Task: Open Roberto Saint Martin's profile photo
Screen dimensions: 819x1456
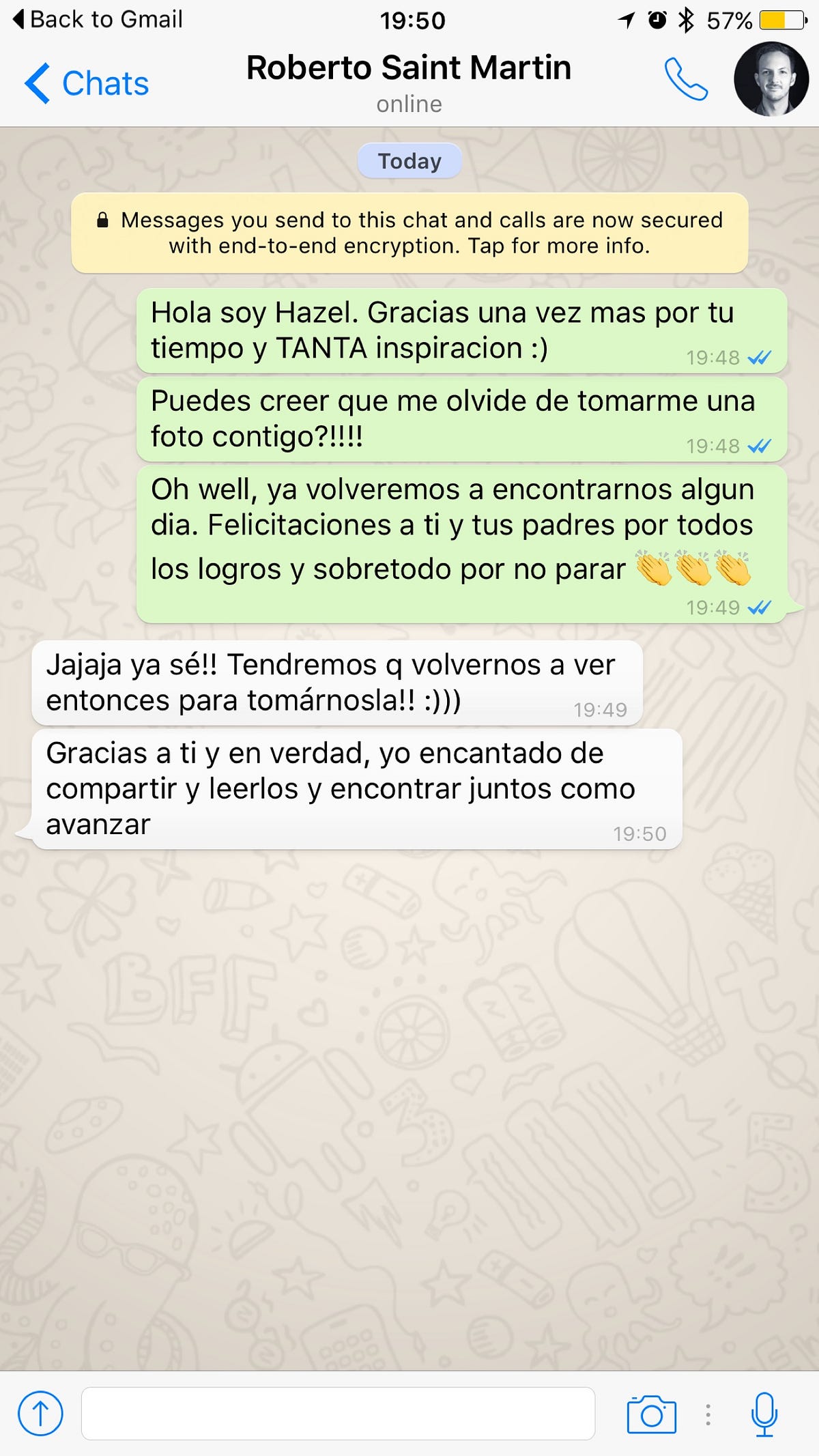Action: (771, 79)
